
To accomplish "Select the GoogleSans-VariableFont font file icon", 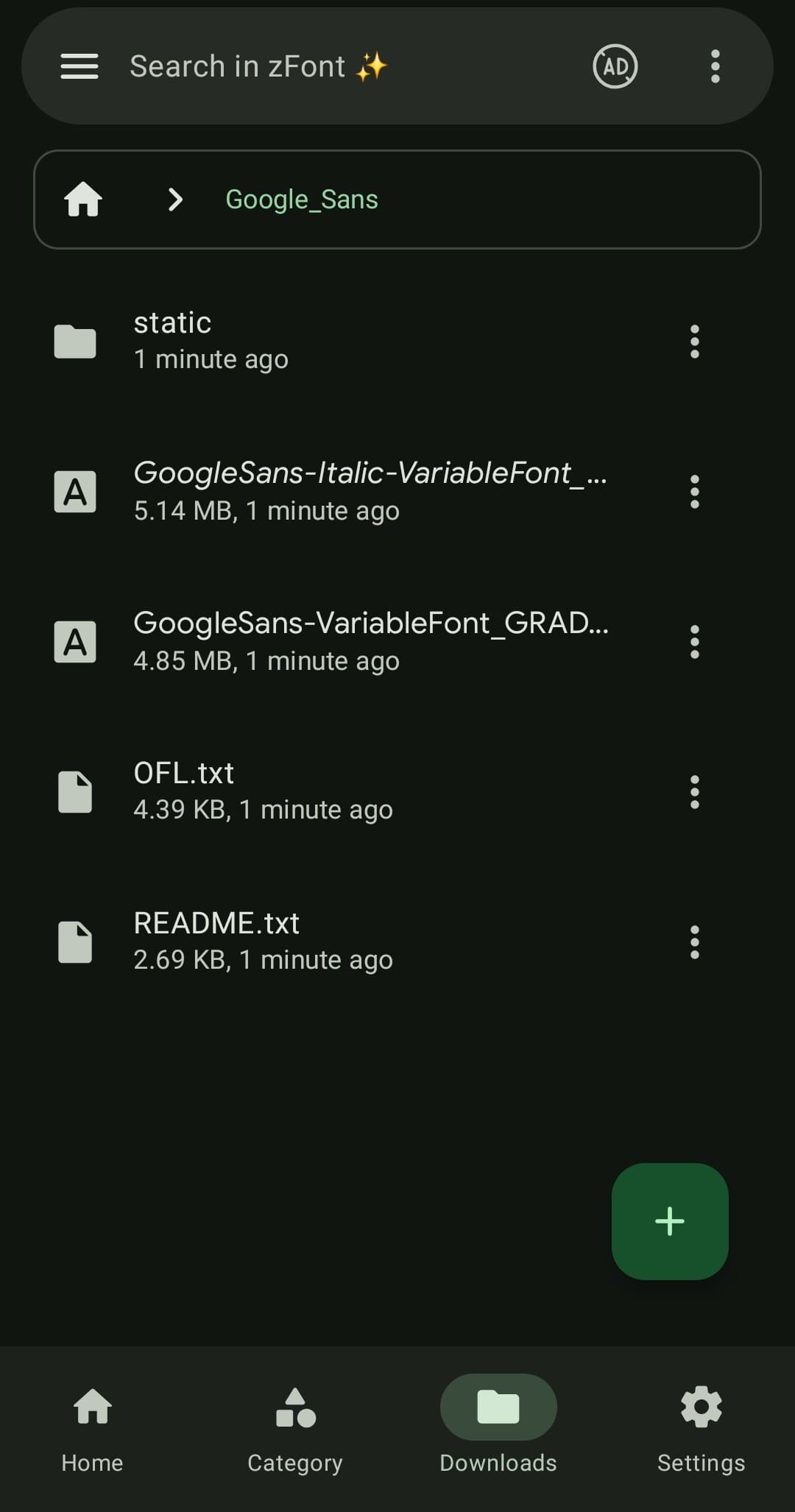I will [74, 641].
